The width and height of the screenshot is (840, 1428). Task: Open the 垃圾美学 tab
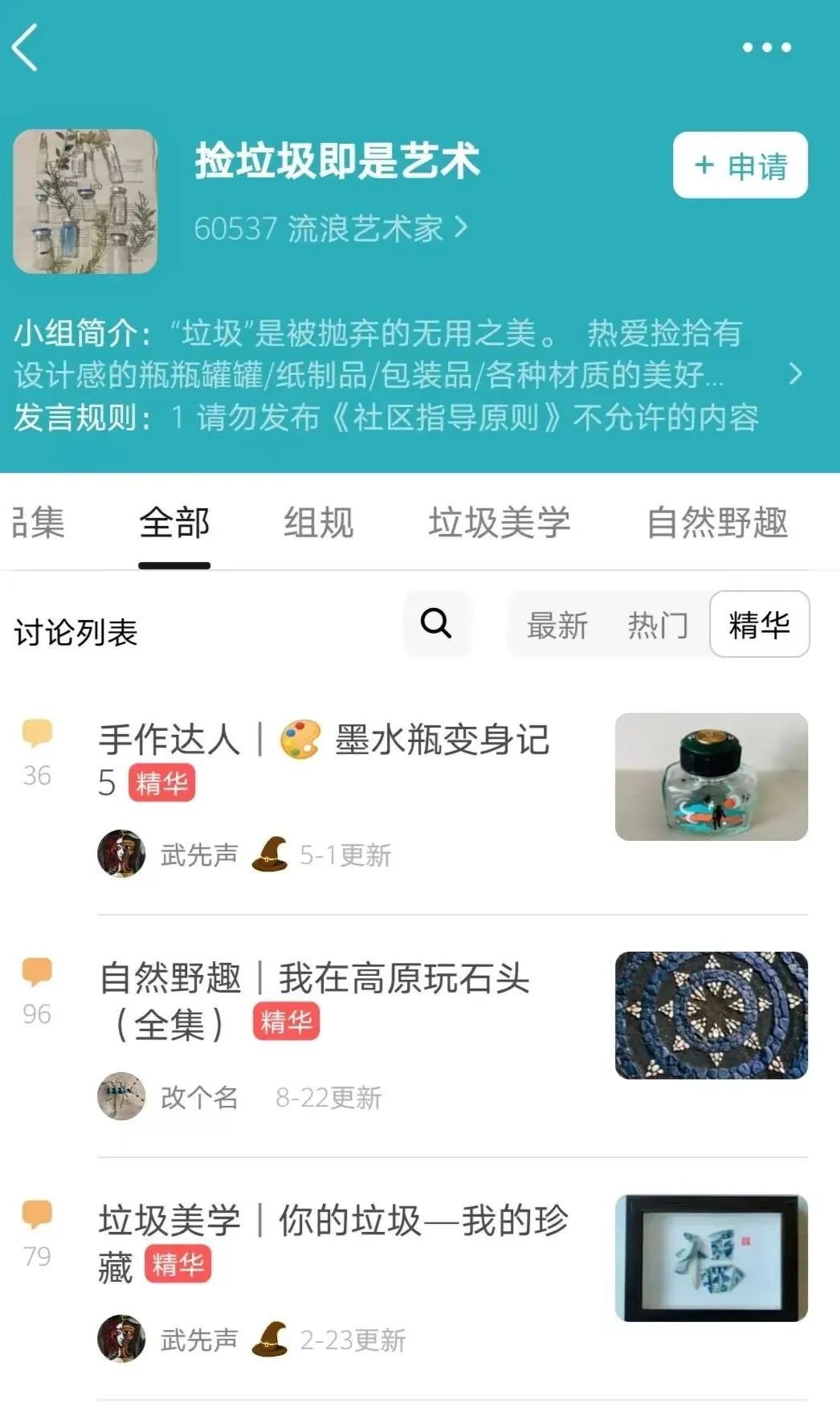(499, 523)
